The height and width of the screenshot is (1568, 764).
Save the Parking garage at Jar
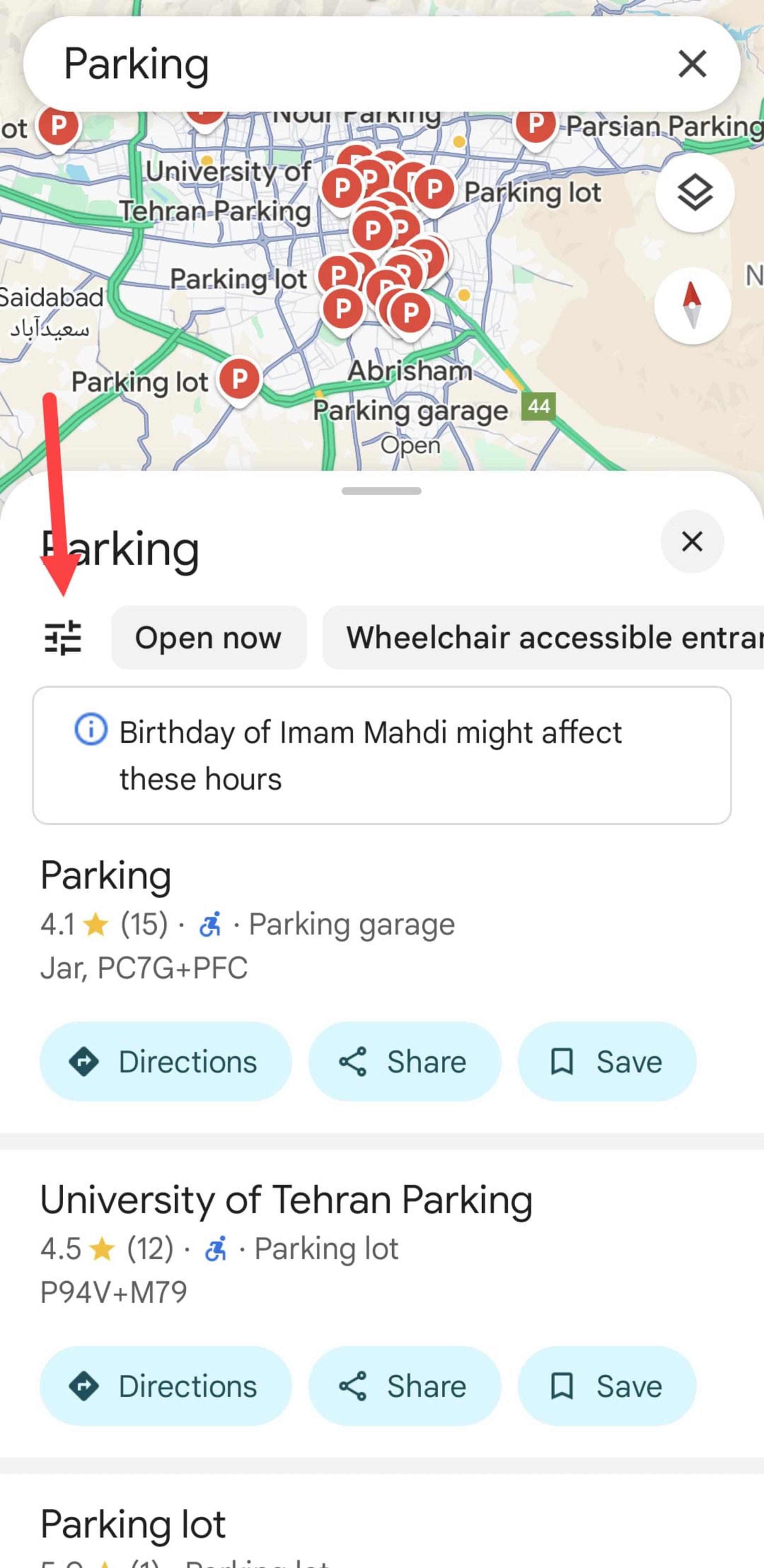click(607, 1061)
